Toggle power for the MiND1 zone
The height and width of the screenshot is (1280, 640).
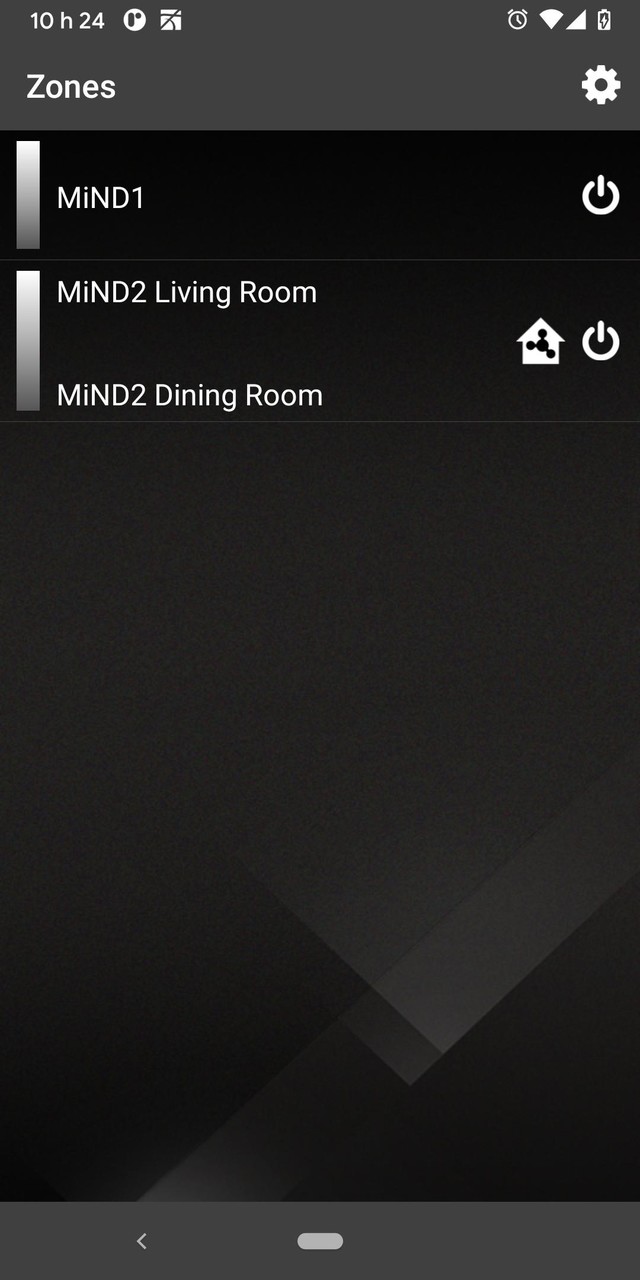coord(601,195)
